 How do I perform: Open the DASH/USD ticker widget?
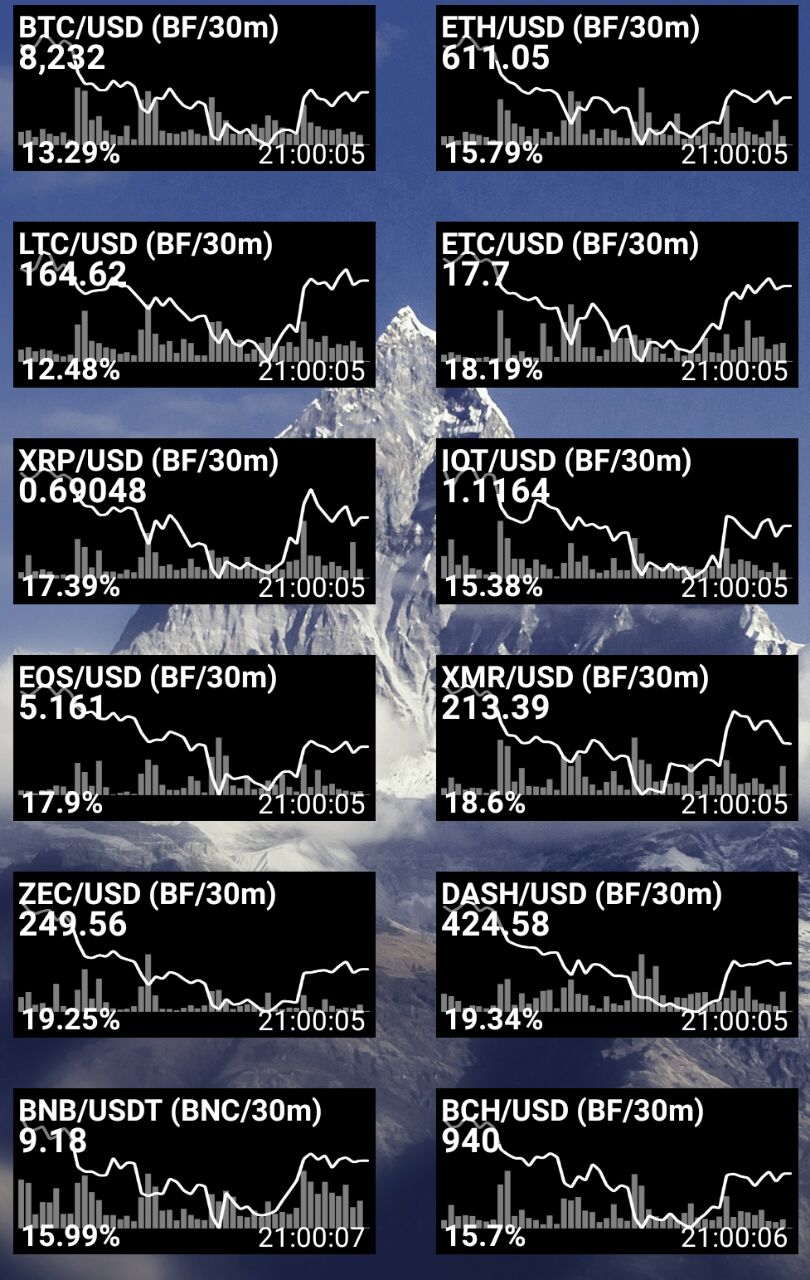(617, 954)
